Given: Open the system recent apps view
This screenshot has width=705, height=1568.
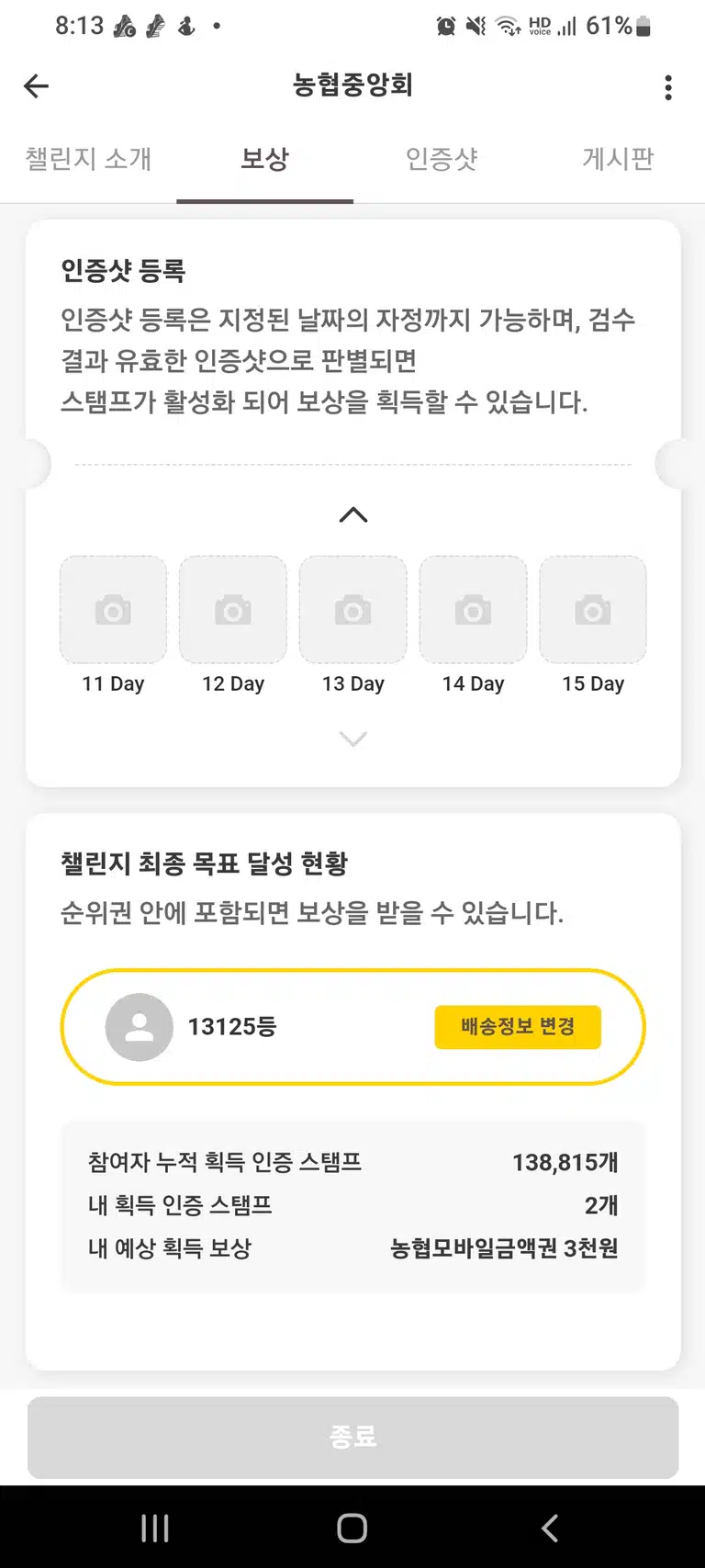Looking at the screenshot, I should [x=155, y=1528].
